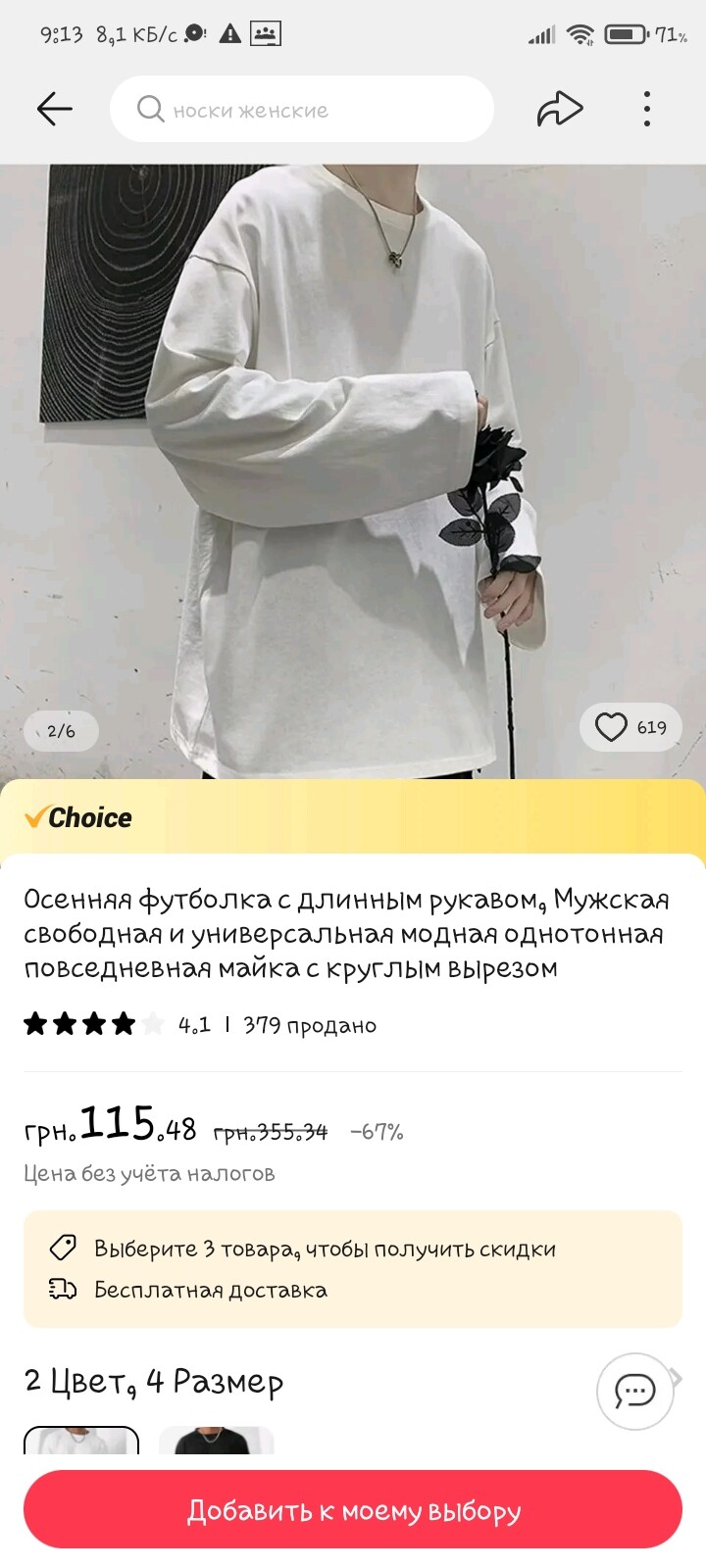The image size is (706, 1568).
Task: Tap 'Добавить к моему выбору' button
Action: click(353, 1510)
